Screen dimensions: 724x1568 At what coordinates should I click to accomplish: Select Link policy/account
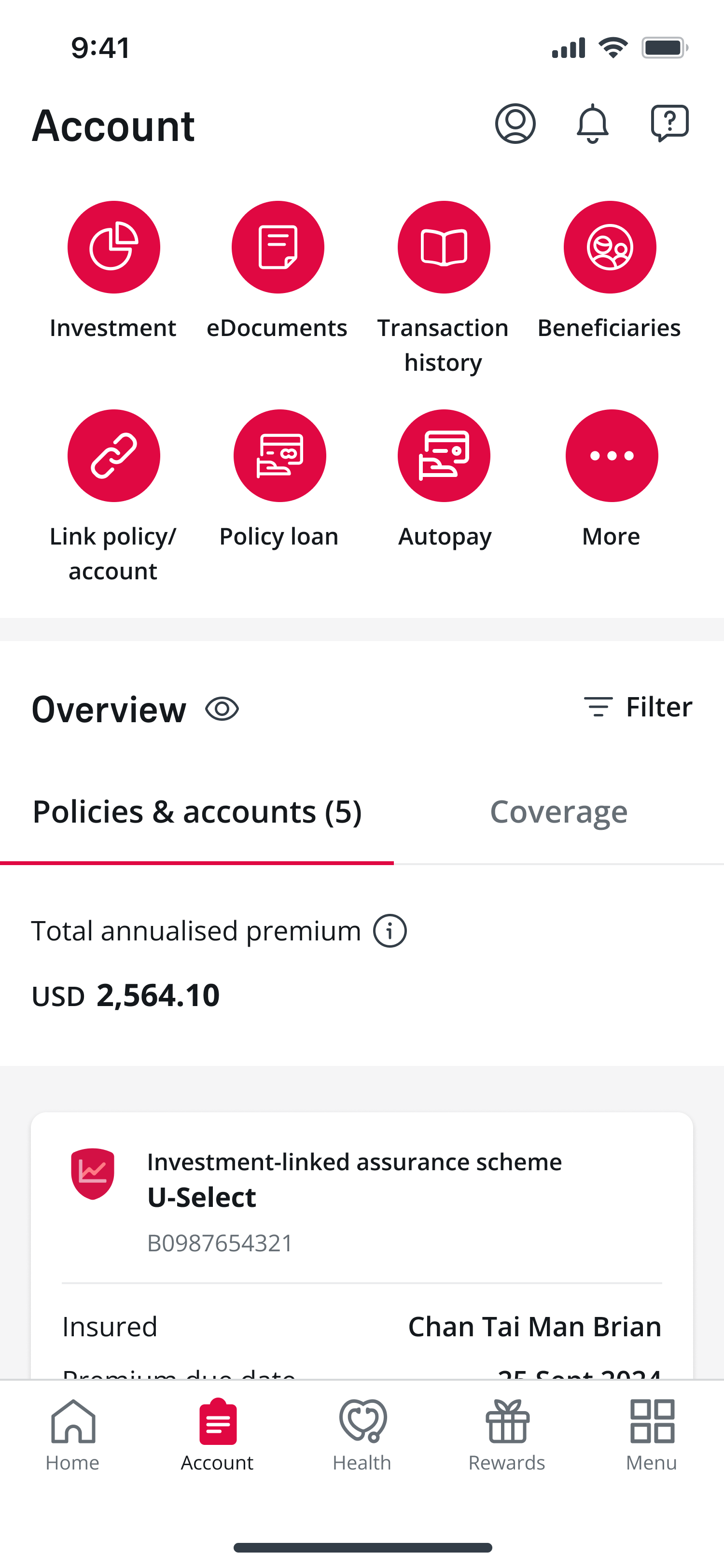[114, 456]
